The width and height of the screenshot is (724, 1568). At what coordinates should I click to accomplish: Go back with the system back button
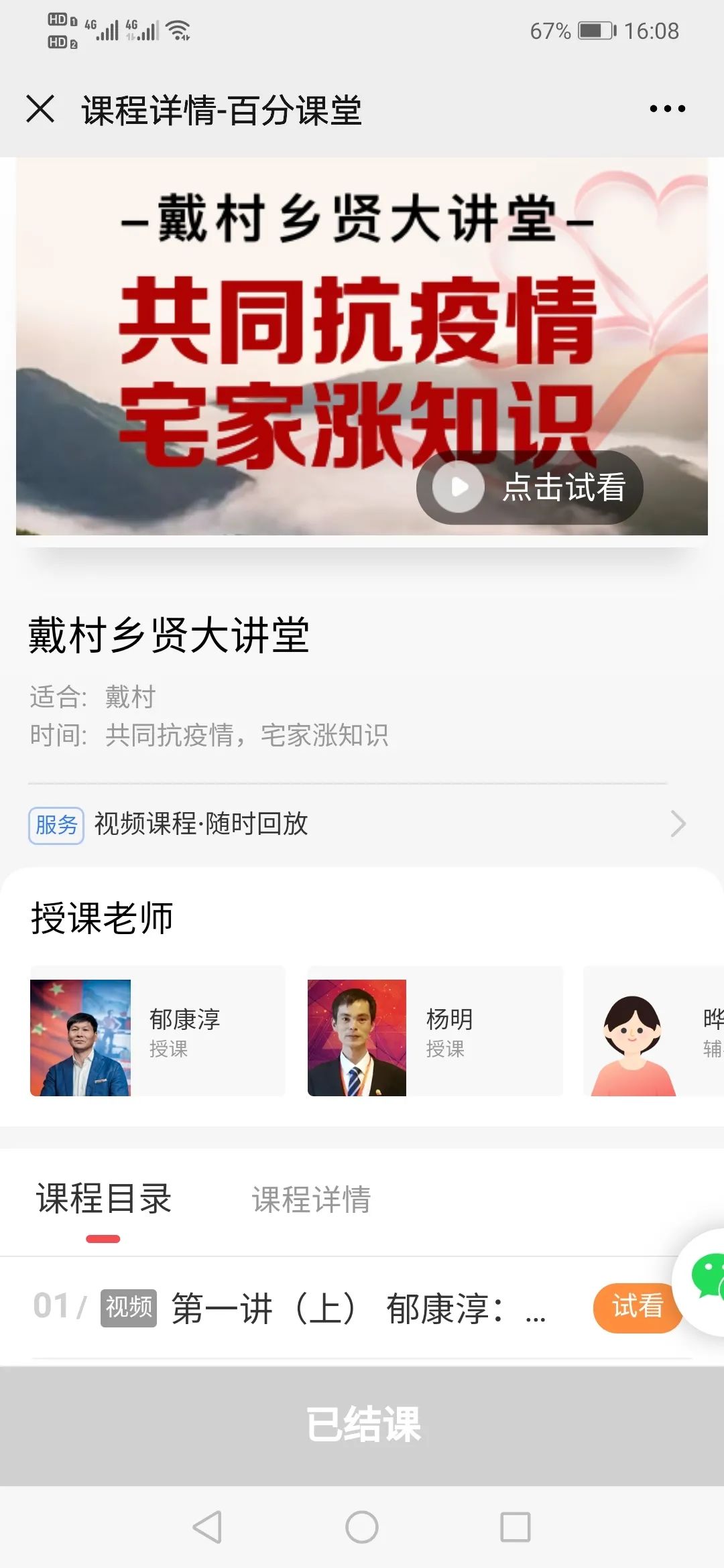point(207,1527)
